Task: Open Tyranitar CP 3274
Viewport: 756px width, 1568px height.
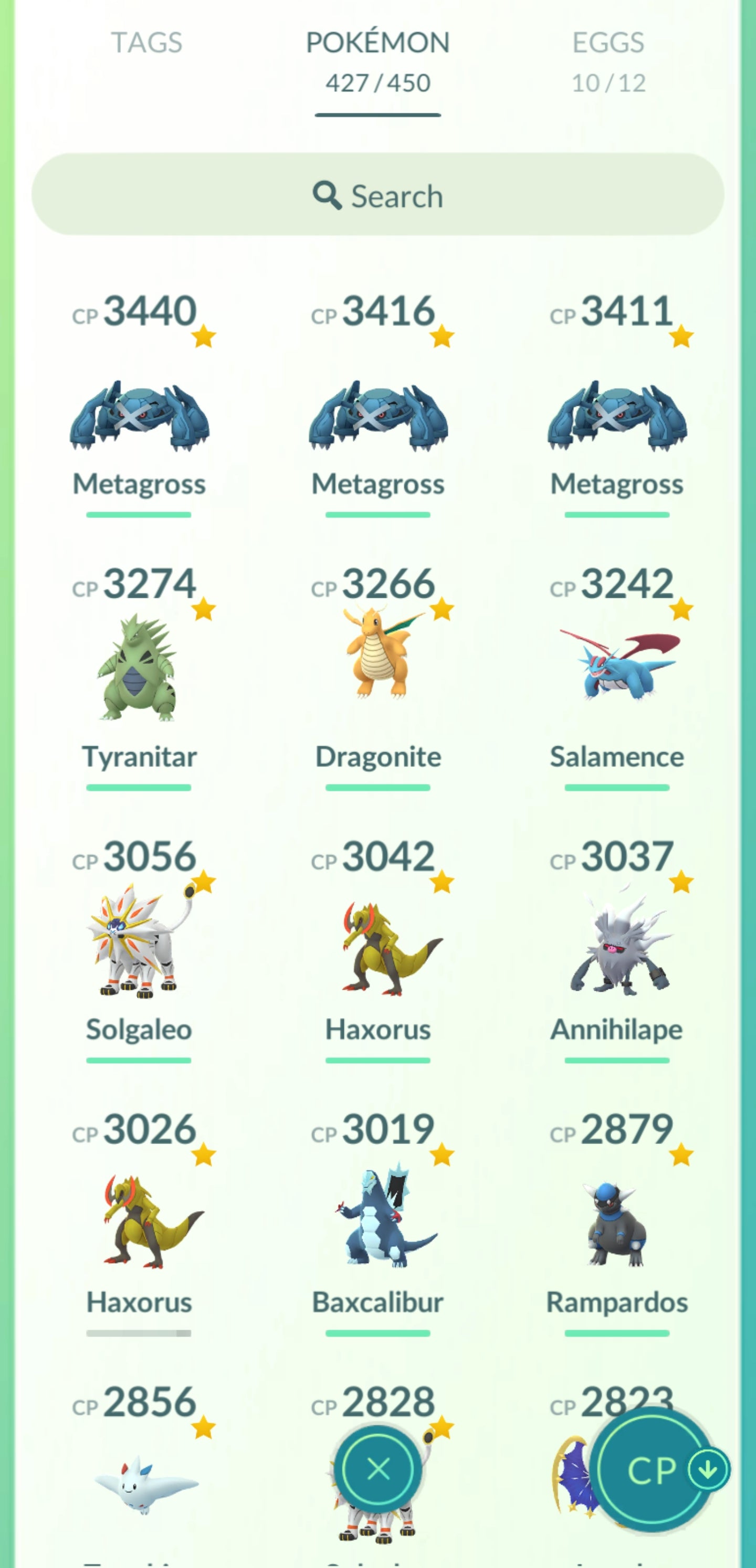Action: click(139, 670)
